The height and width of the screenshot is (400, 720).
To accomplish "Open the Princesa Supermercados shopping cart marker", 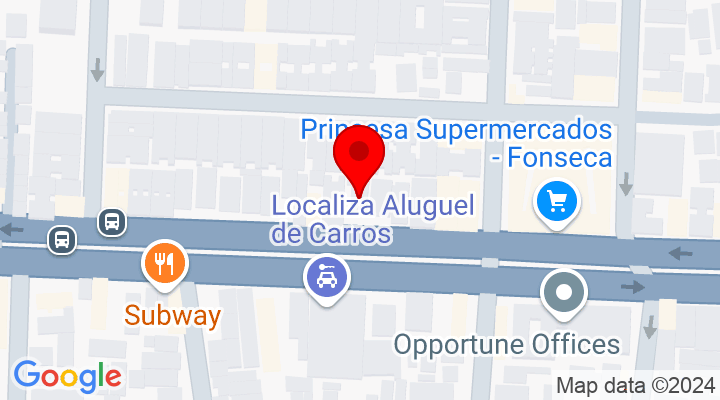I will 556,203.
